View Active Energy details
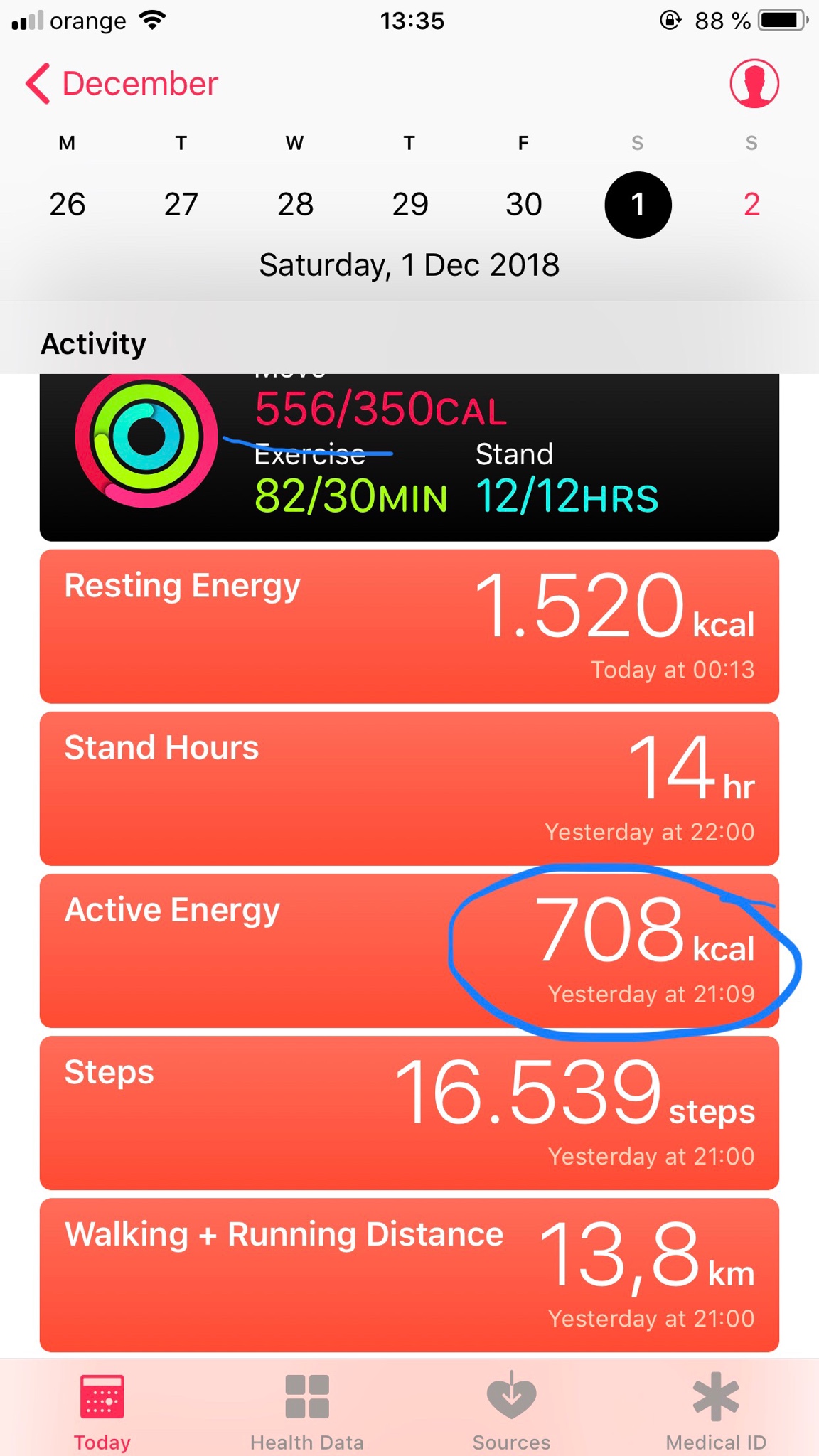819x1456 pixels. pos(409,951)
